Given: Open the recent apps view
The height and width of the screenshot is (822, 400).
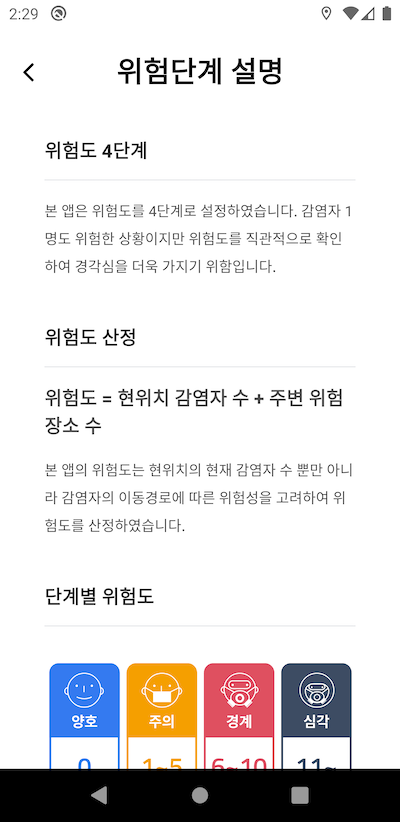Looking at the screenshot, I should pyautogui.click(x=300, y=795).
